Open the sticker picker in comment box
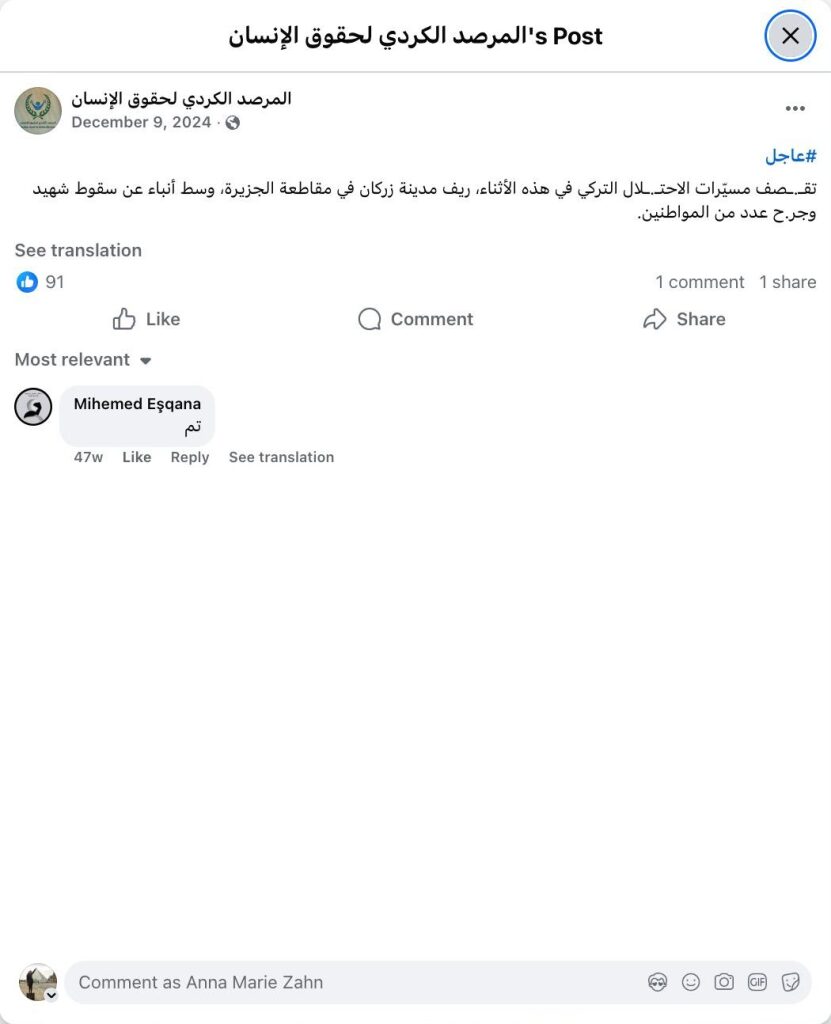Screen dimensions: 831x1024 pyautogui.click(x=790, y=982)
